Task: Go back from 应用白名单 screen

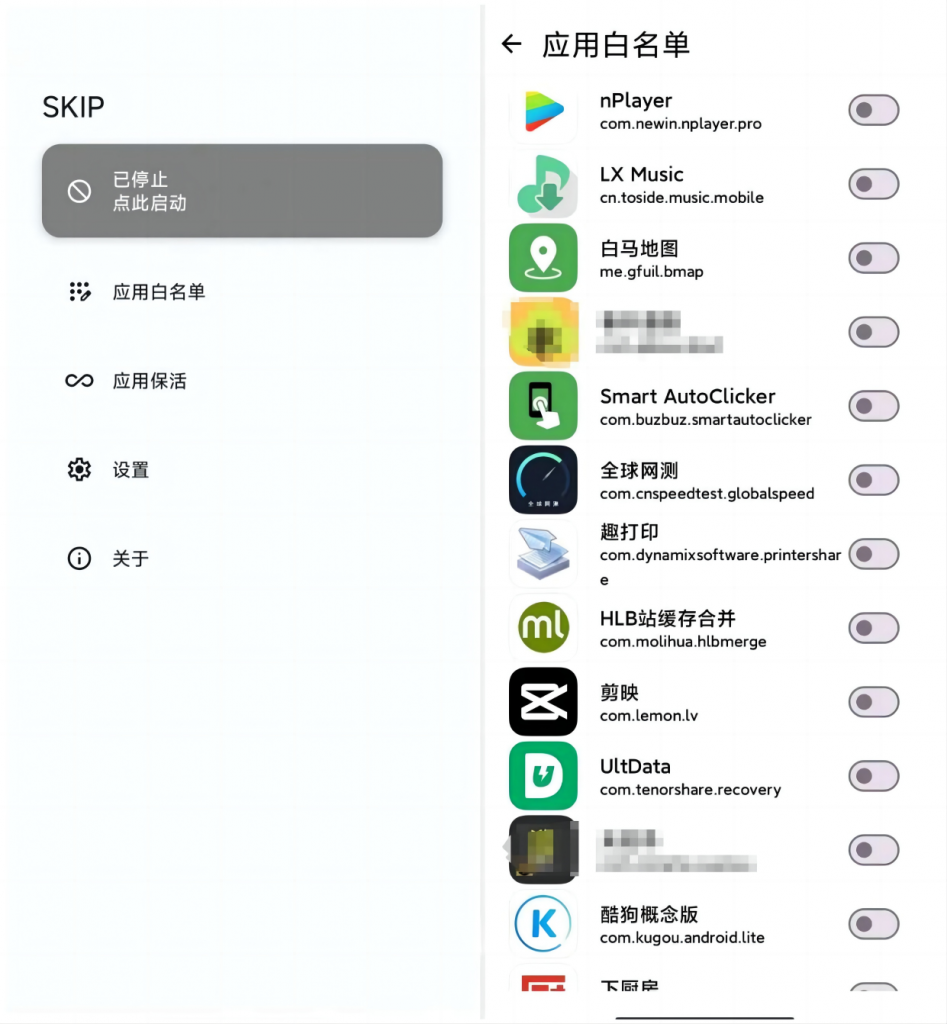Action: 512,44
